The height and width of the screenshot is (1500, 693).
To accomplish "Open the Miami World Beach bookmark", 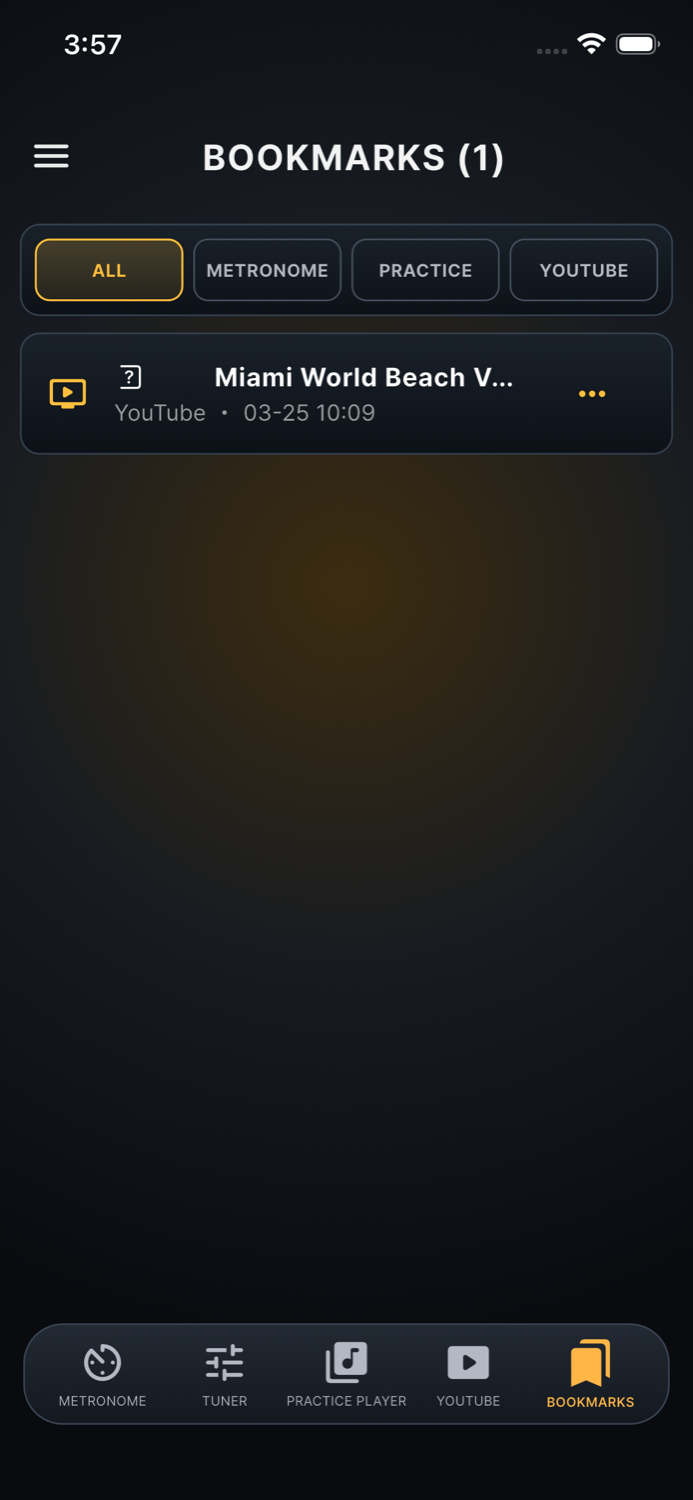I will pyautogui.click(x=346, y=393).
